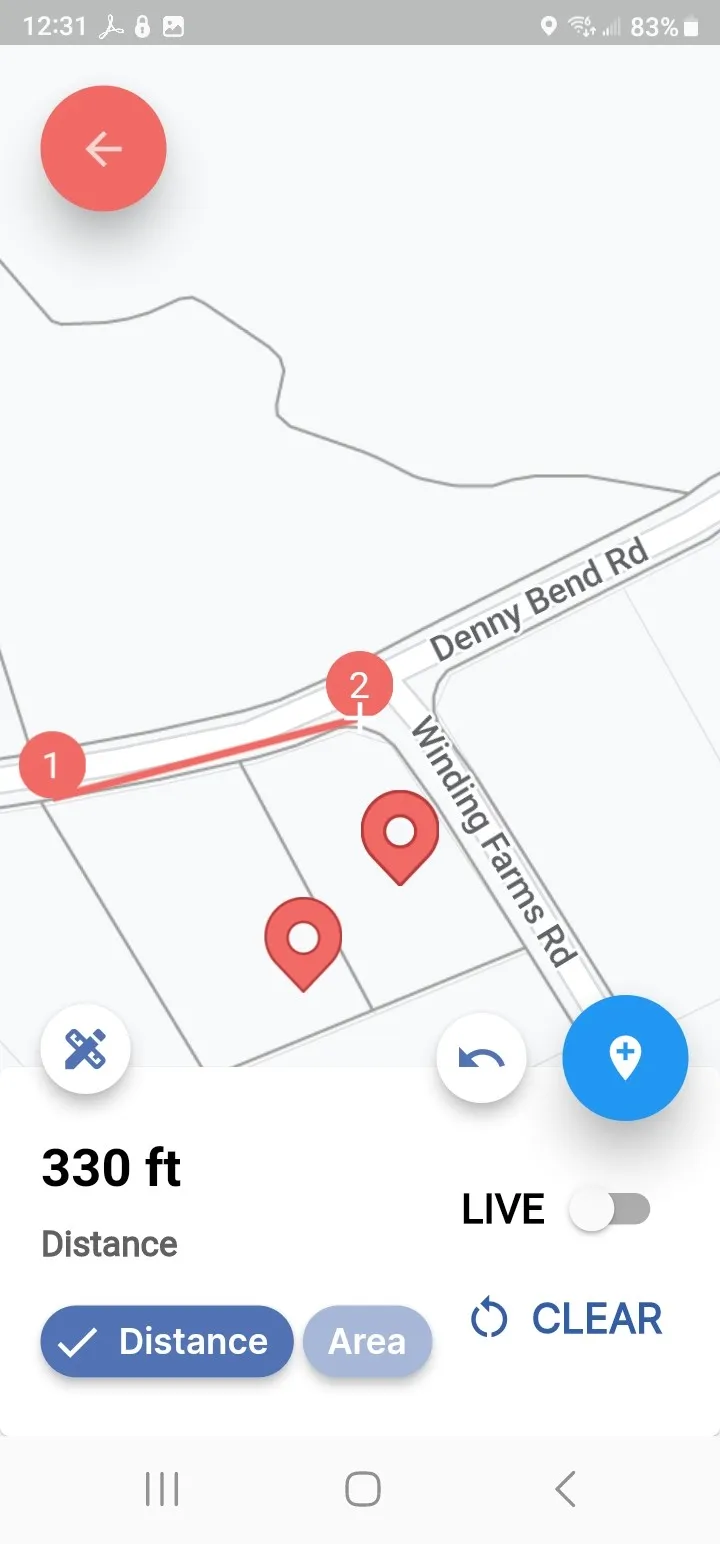720x1544 pixels.
Task: Undo the last placed point
Action: coord(481,1058)
